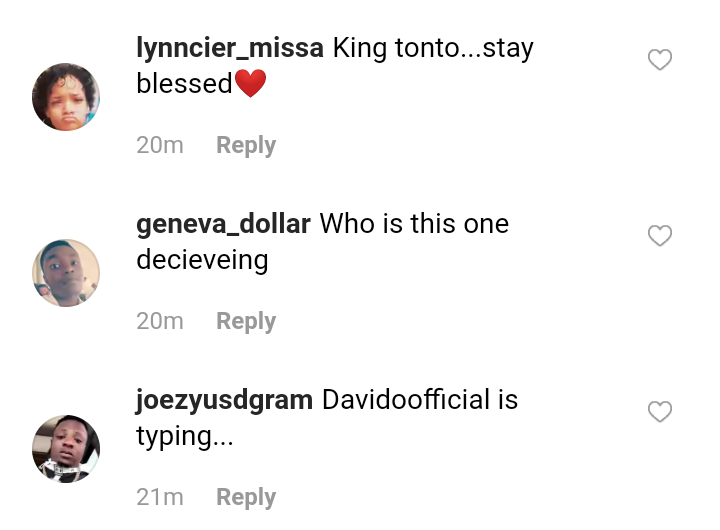Reply to joezyusdgram's comment

(x=246, y=497)
